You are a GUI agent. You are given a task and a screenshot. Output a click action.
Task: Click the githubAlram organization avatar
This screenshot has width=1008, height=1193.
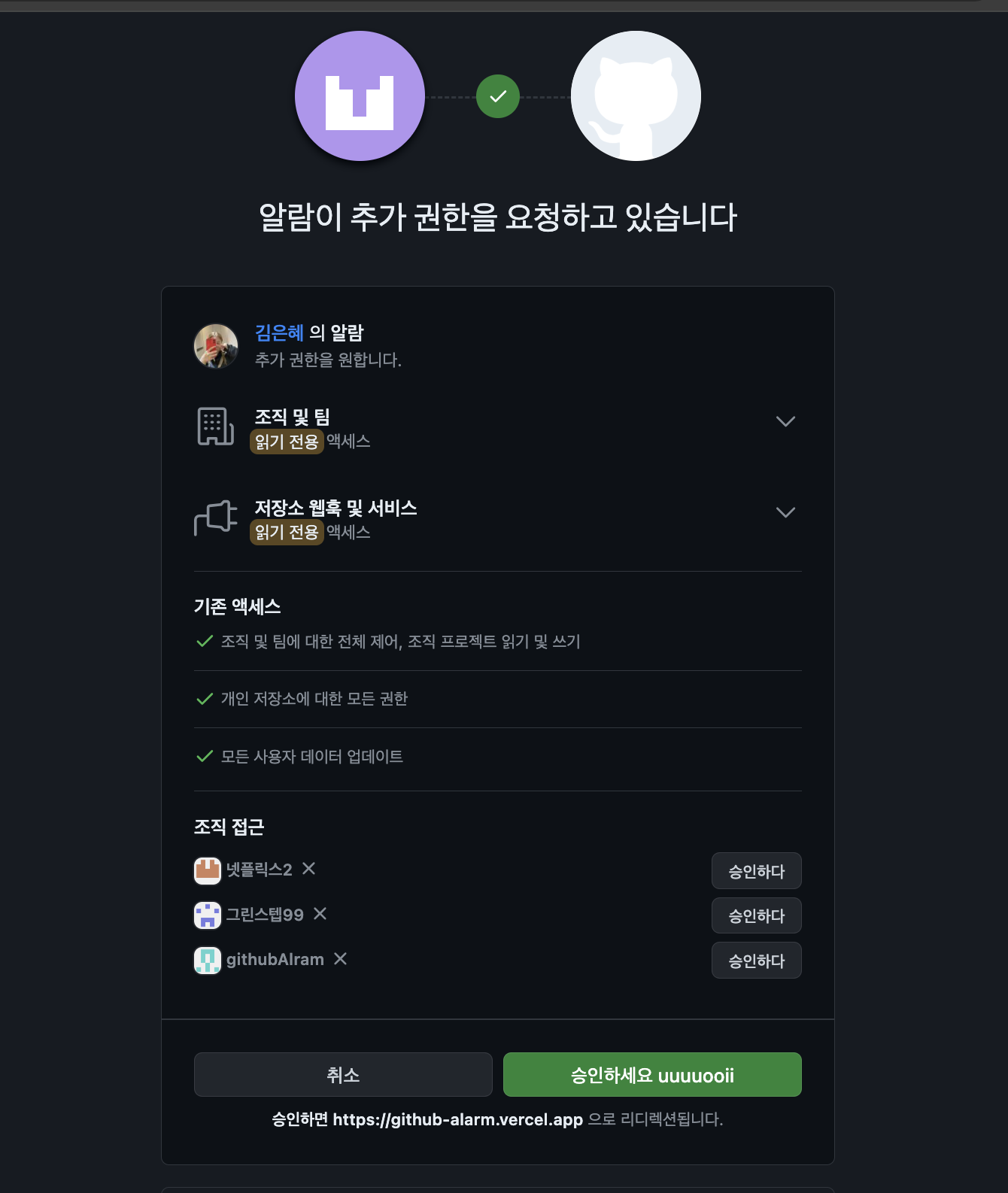(206, 960)
